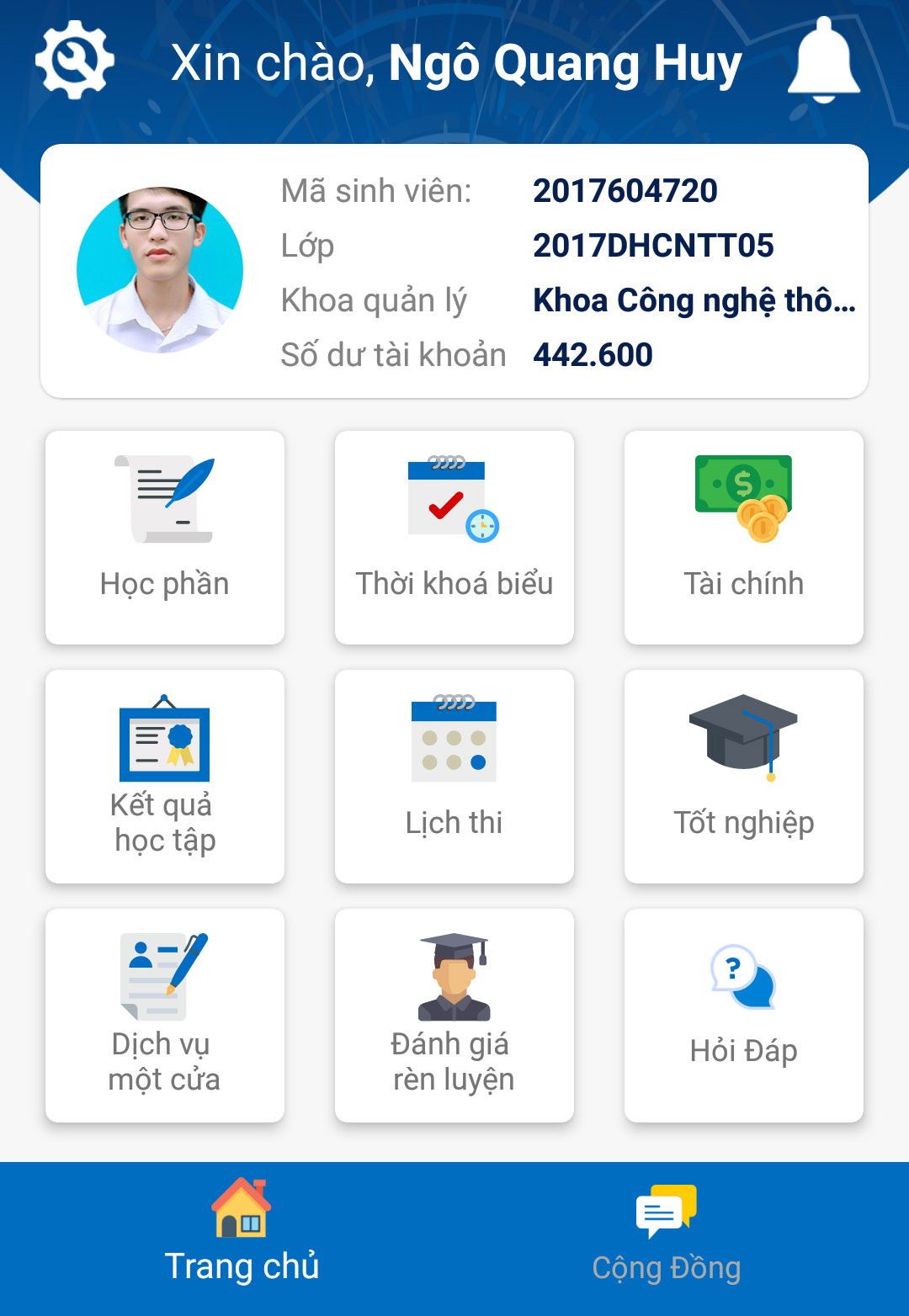Open the settings gear icon
The height and width of the screenshot is (1316, 909).
74,60
